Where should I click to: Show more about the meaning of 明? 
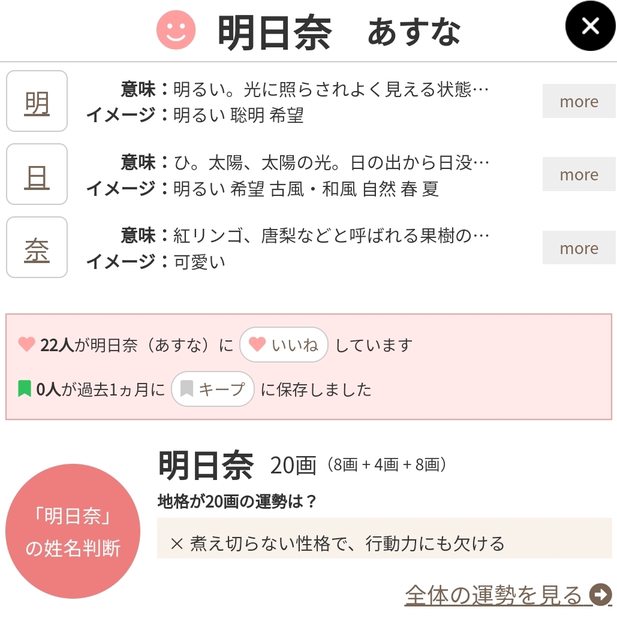pos(578,101)
